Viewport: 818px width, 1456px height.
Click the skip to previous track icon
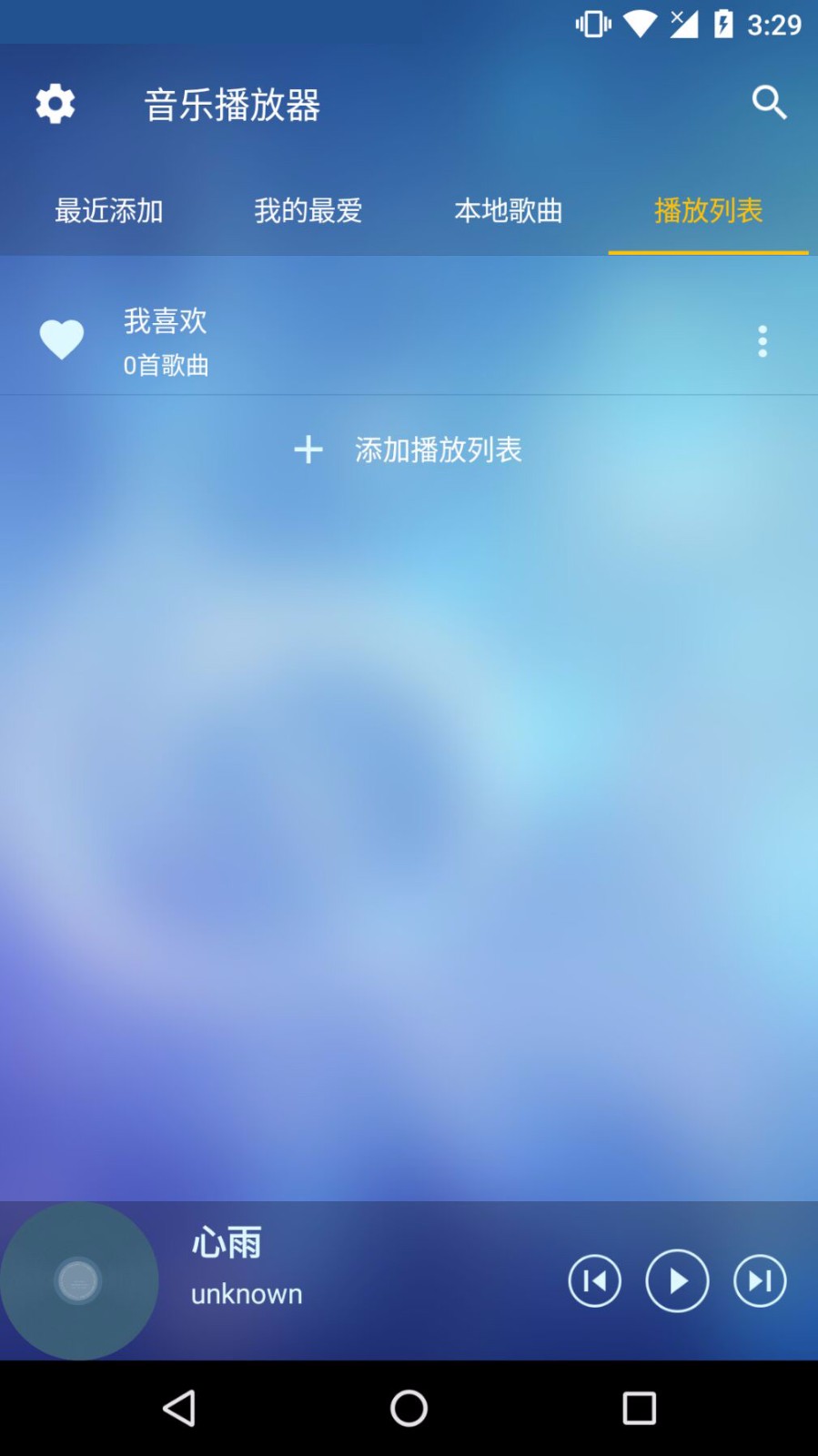coord(594,1280)
